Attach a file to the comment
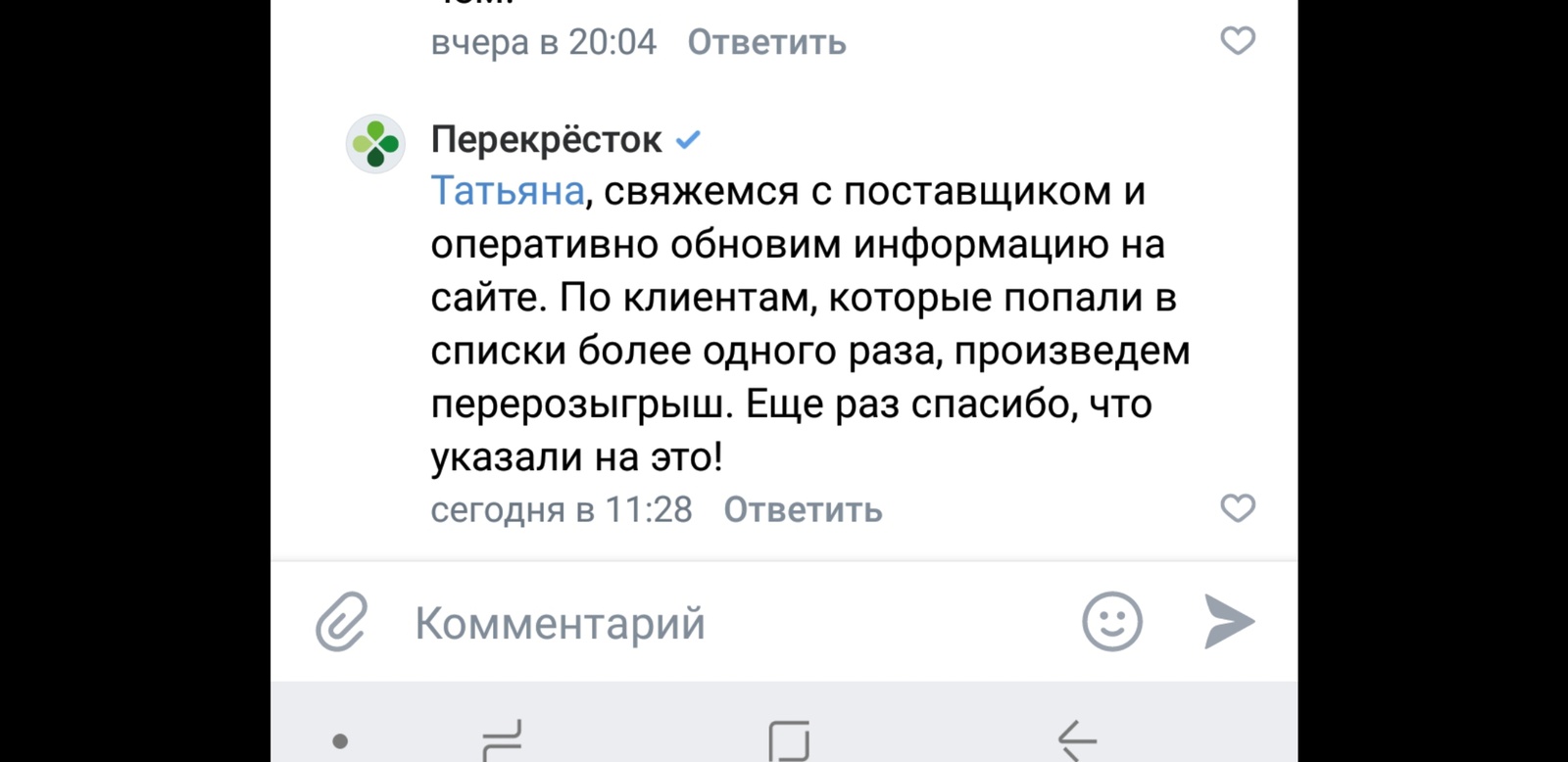The image size is (1568, 762). [341, 622]
